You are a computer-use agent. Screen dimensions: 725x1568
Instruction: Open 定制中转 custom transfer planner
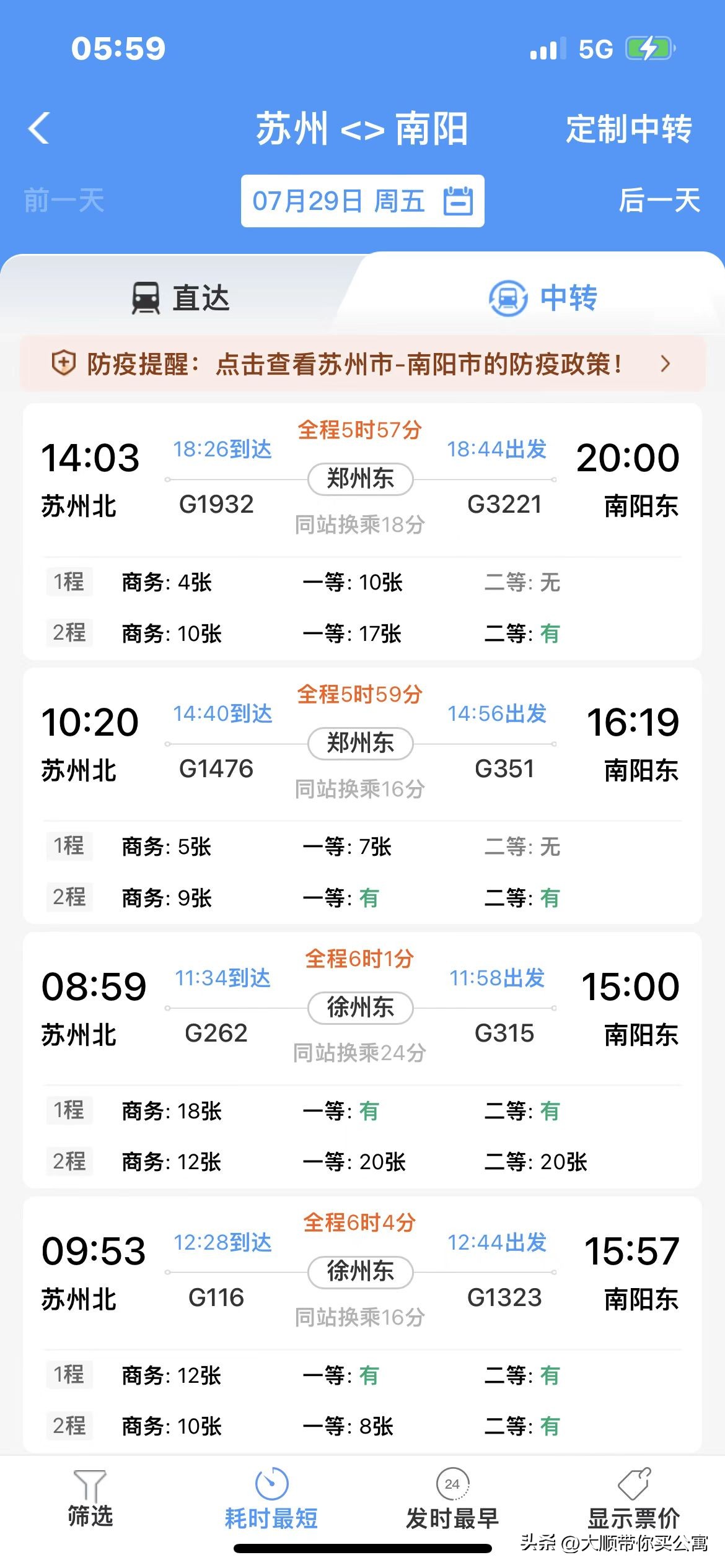[628, 130]
